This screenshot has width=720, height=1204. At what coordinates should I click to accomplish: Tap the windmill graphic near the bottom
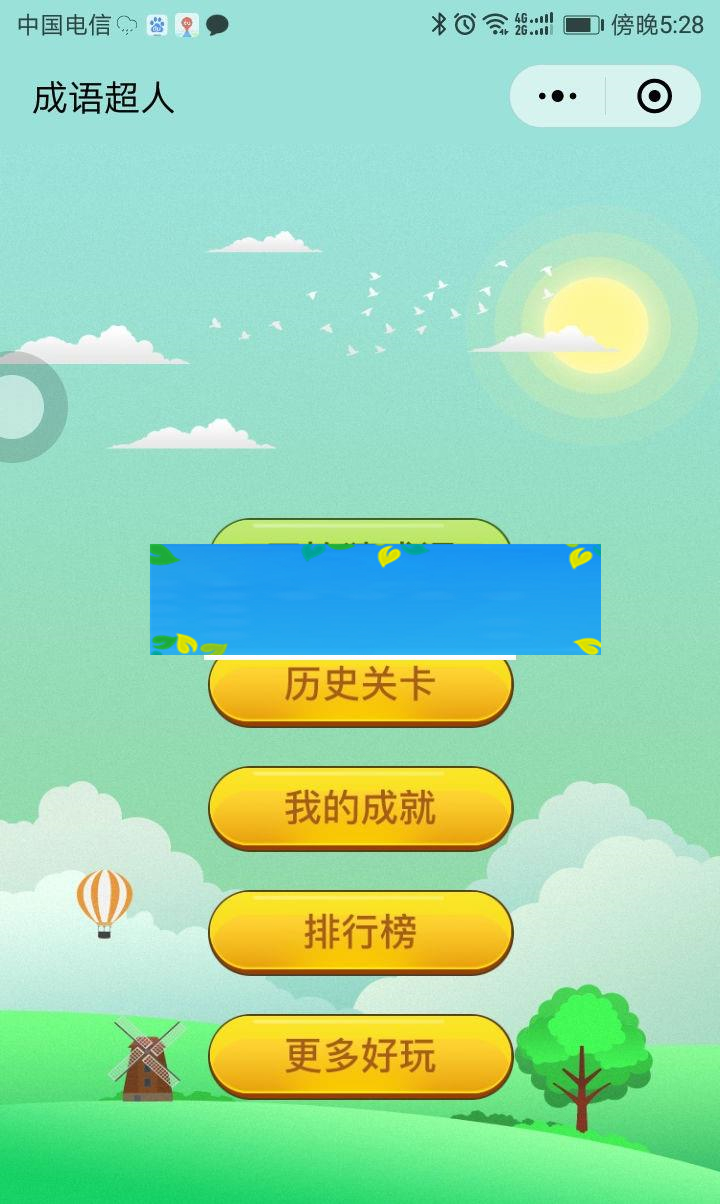coord(150,1060)
